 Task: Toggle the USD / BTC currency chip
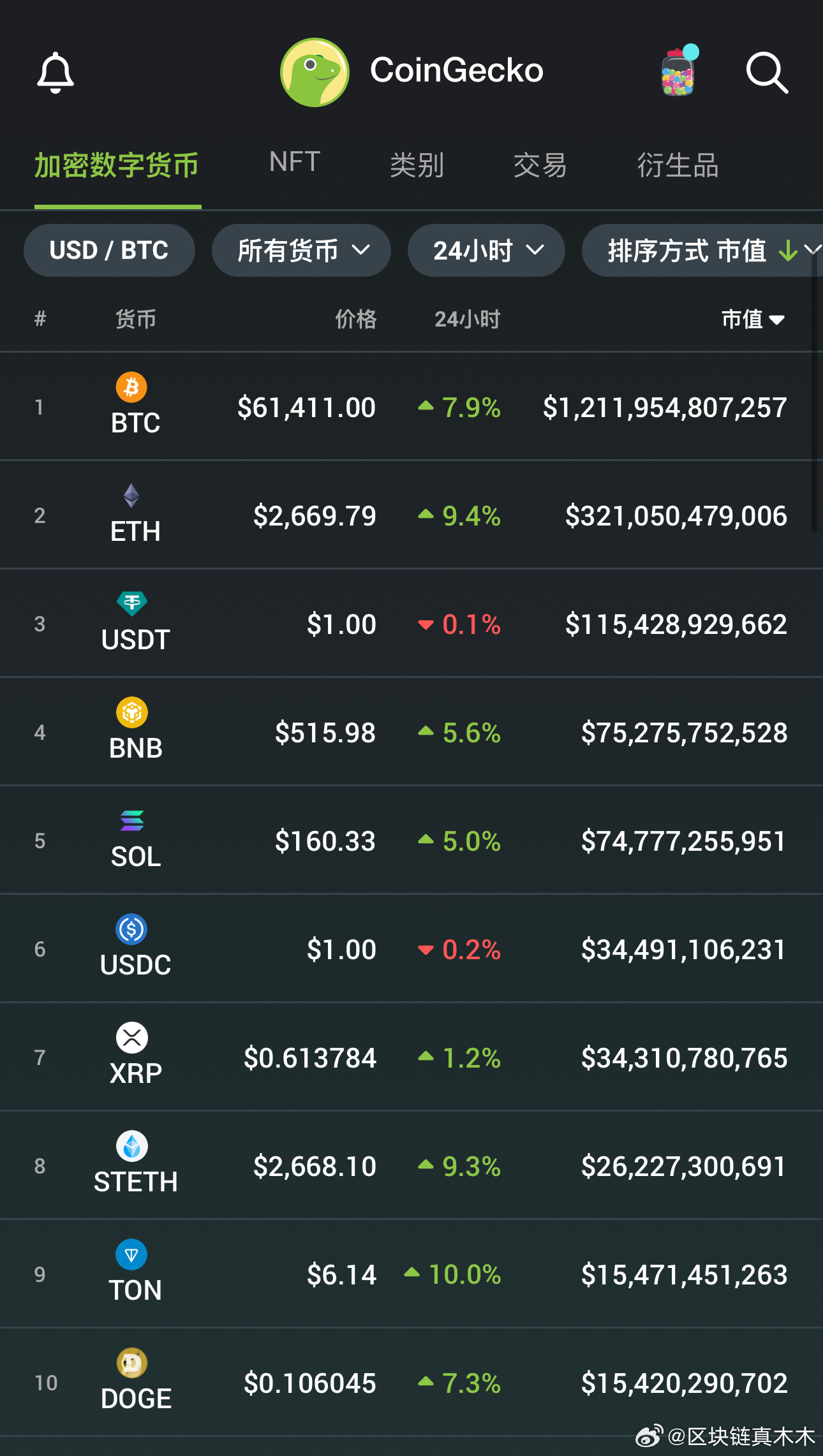pyautogui.click(x=109, y=250)
